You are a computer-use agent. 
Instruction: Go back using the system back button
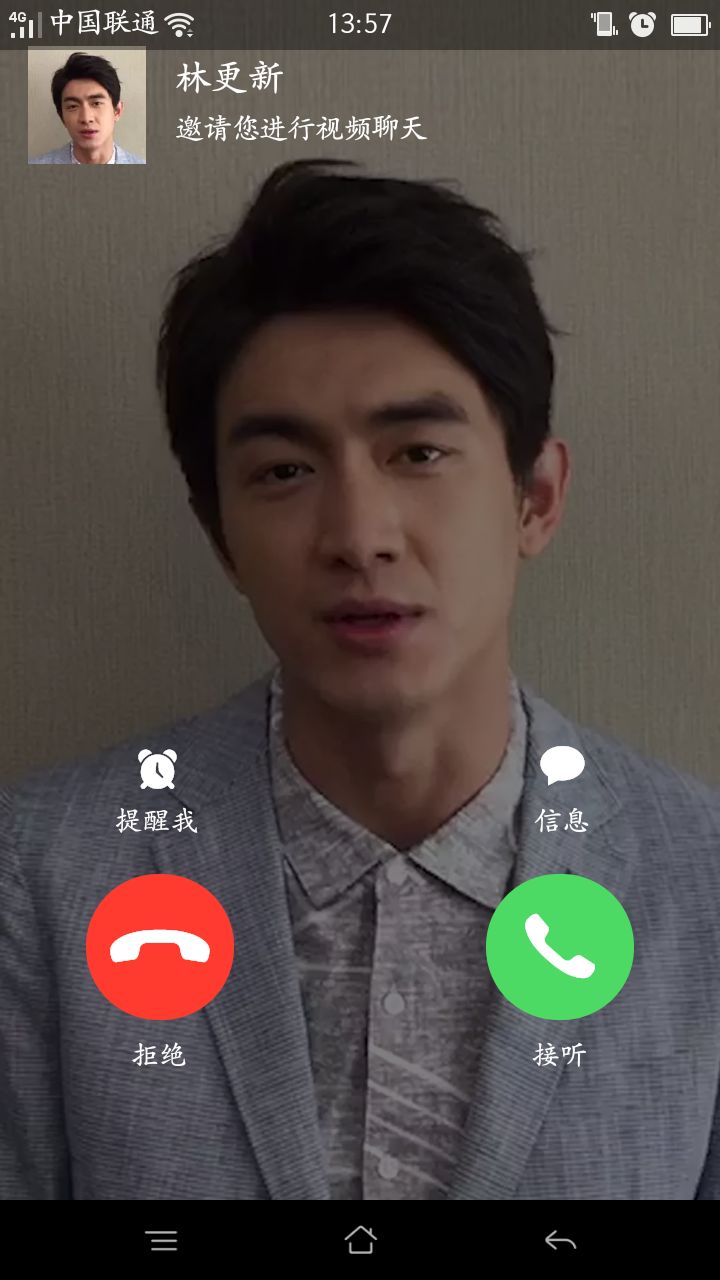560,1241
